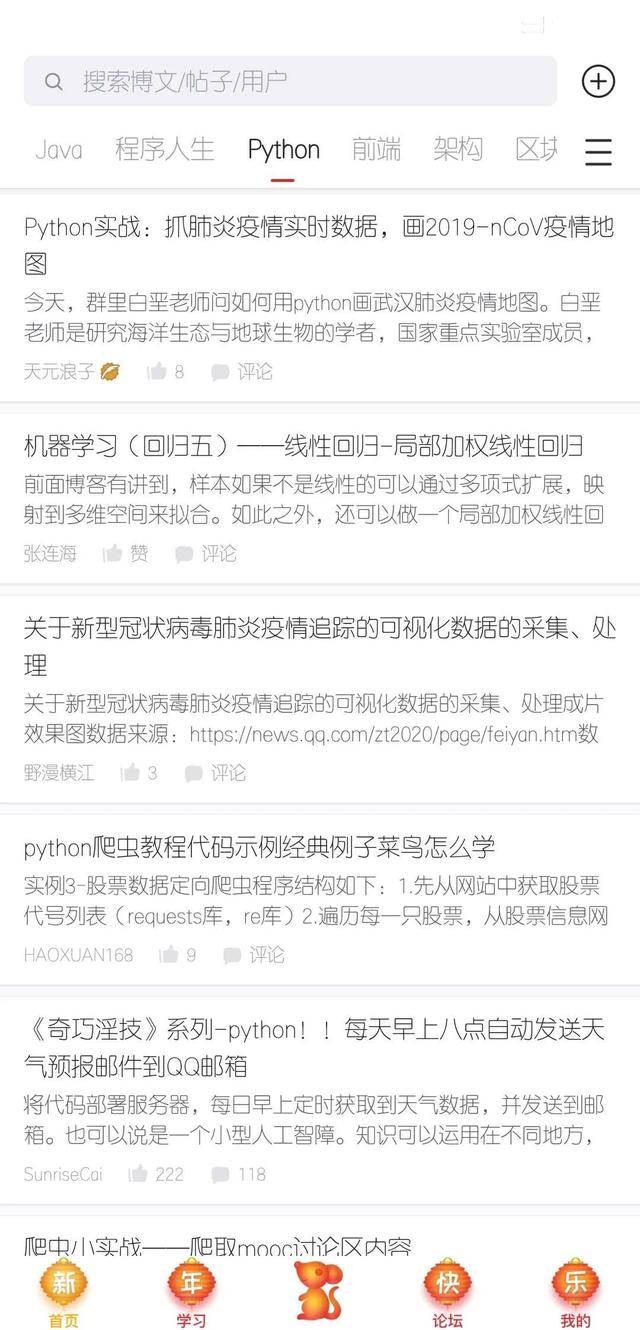Open the python爬虫教程 article

tap(260, 848)
